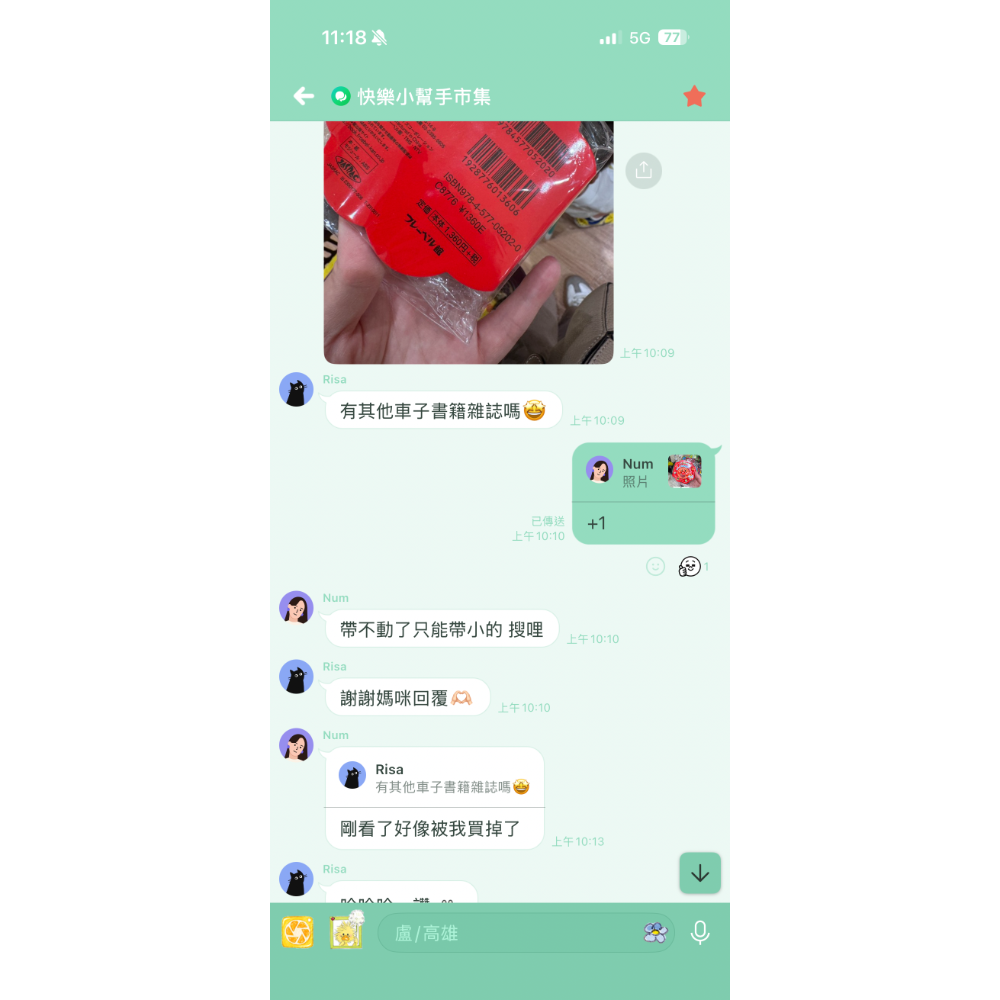Image resolution: width=1000 pixels, height=1000 pixels.
Task: Tap the red star icon
Action: [694, 96]
